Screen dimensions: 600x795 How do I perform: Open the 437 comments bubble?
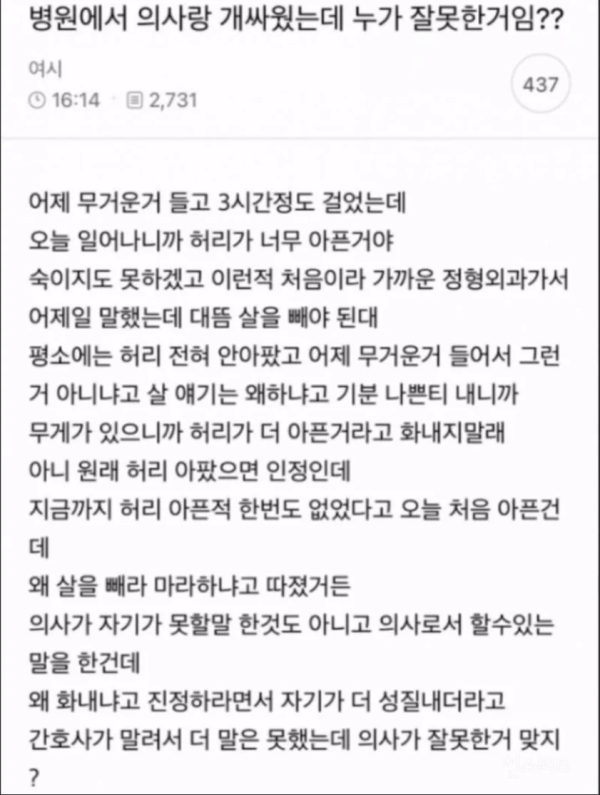point(541,85)
